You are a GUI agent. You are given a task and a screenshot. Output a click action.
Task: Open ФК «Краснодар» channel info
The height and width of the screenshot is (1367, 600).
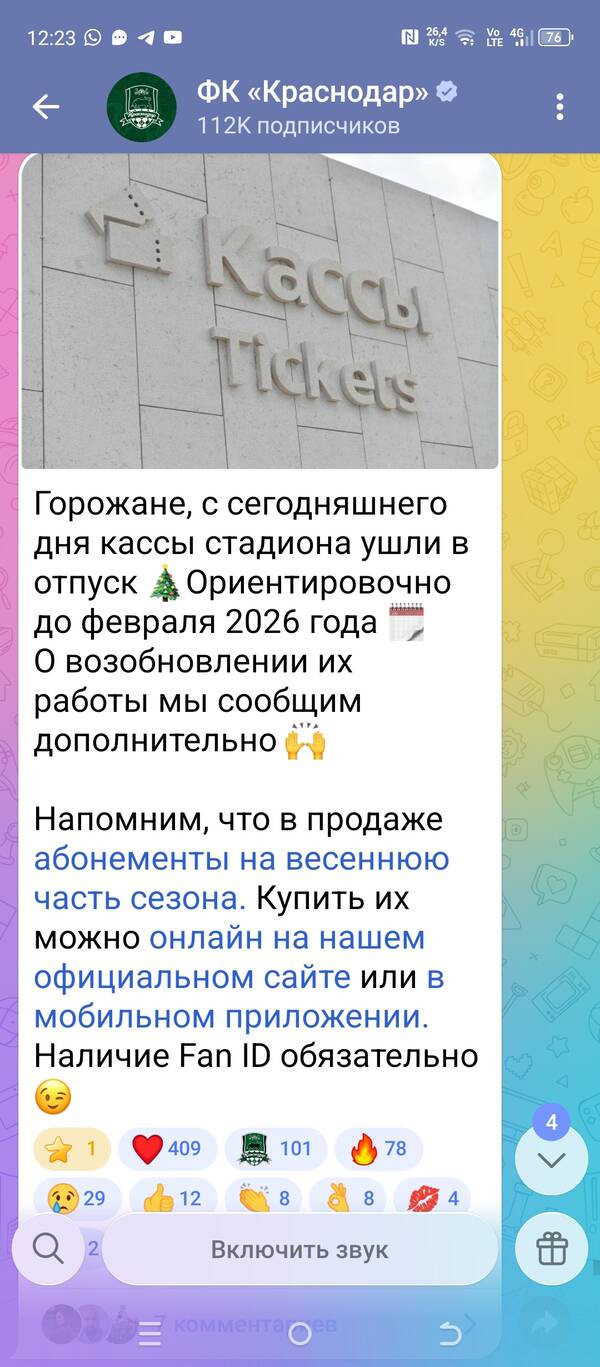(300, 107)
